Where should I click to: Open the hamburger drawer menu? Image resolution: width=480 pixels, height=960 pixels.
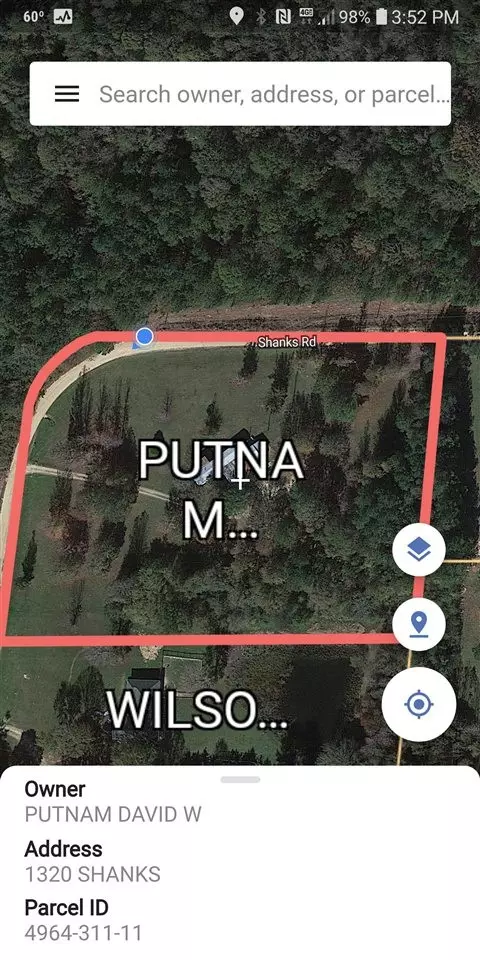tap(67, 94)
